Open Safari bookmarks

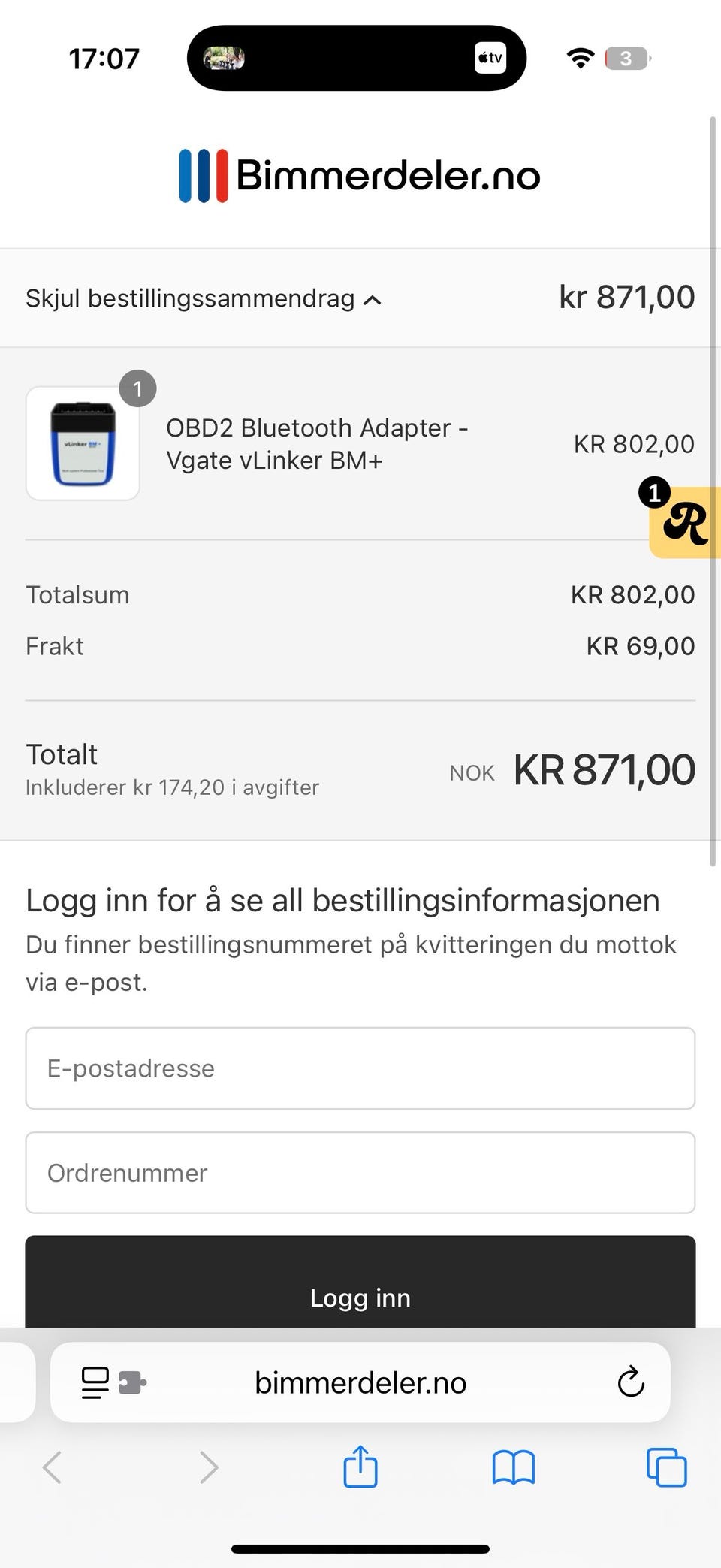click(x=514, y=1467)
